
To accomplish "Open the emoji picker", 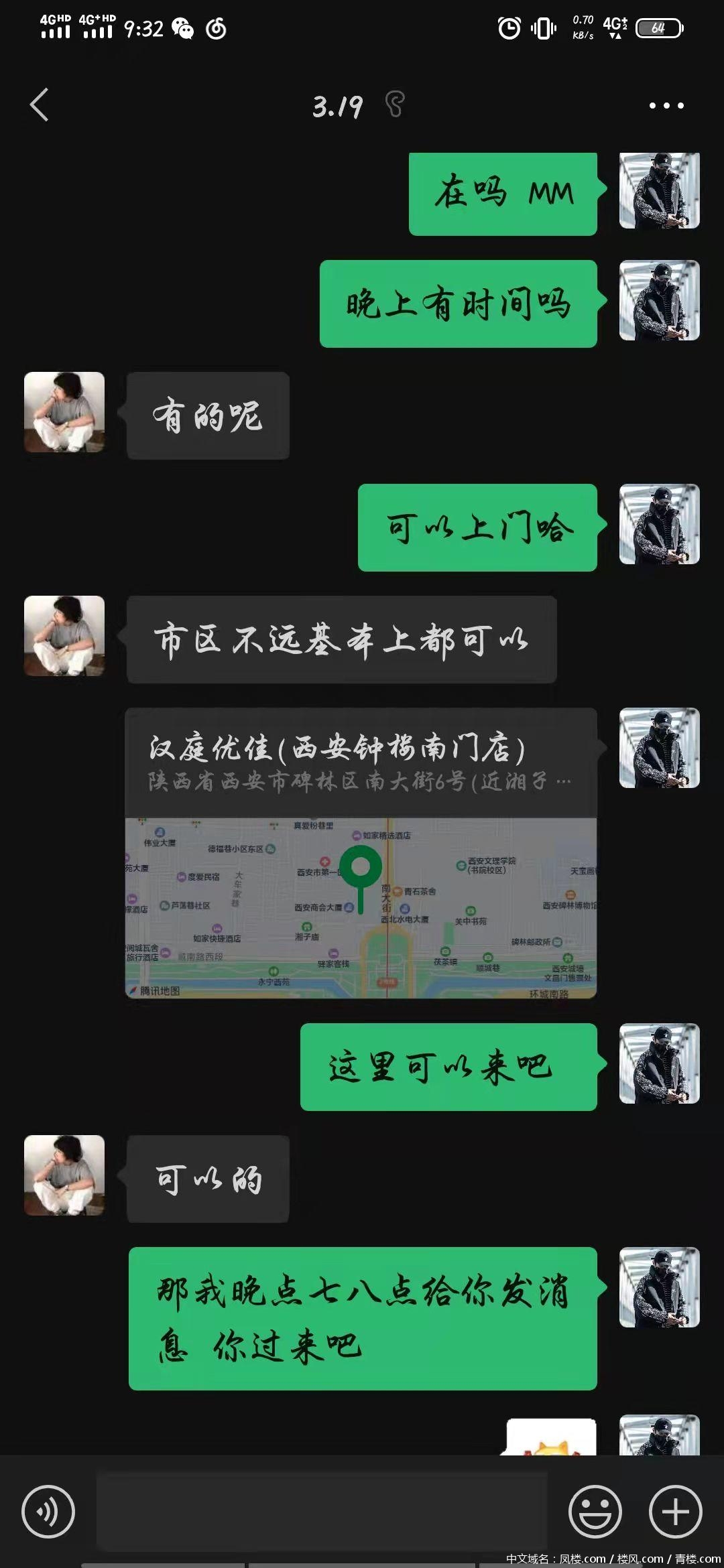I will pos(595,1511).
